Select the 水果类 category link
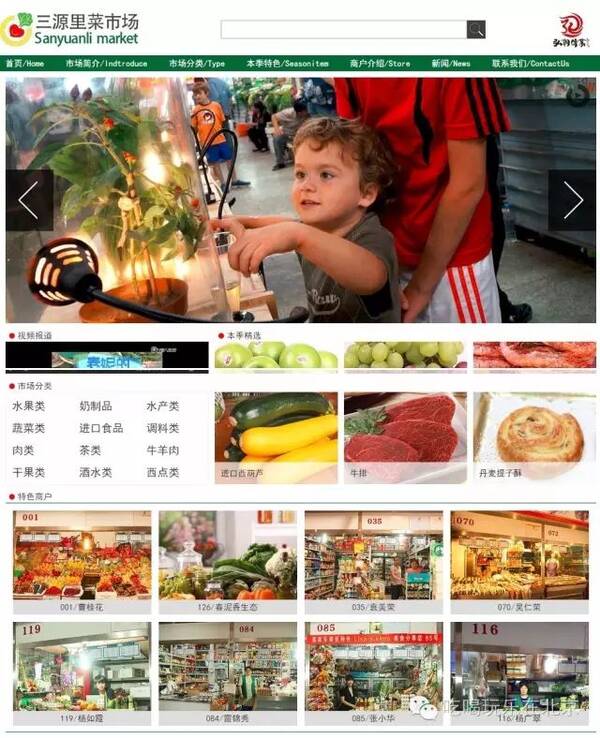This screenshot has height=738, width=600. (28, 406)
